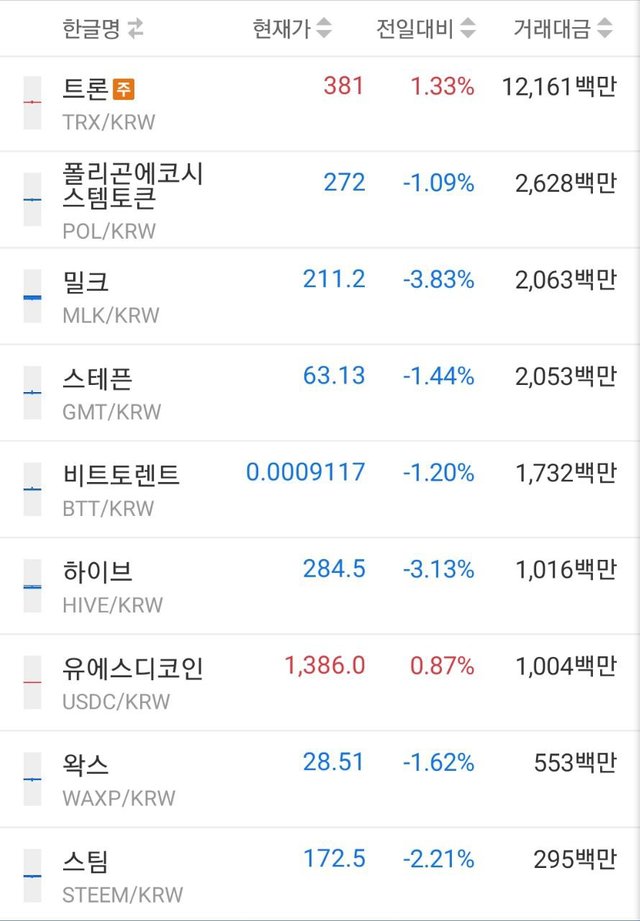The width and height of the screenshot is (640, 921).
Task: Open the 밀크 MLK/KRW row
Action: [x=86, y=282]
